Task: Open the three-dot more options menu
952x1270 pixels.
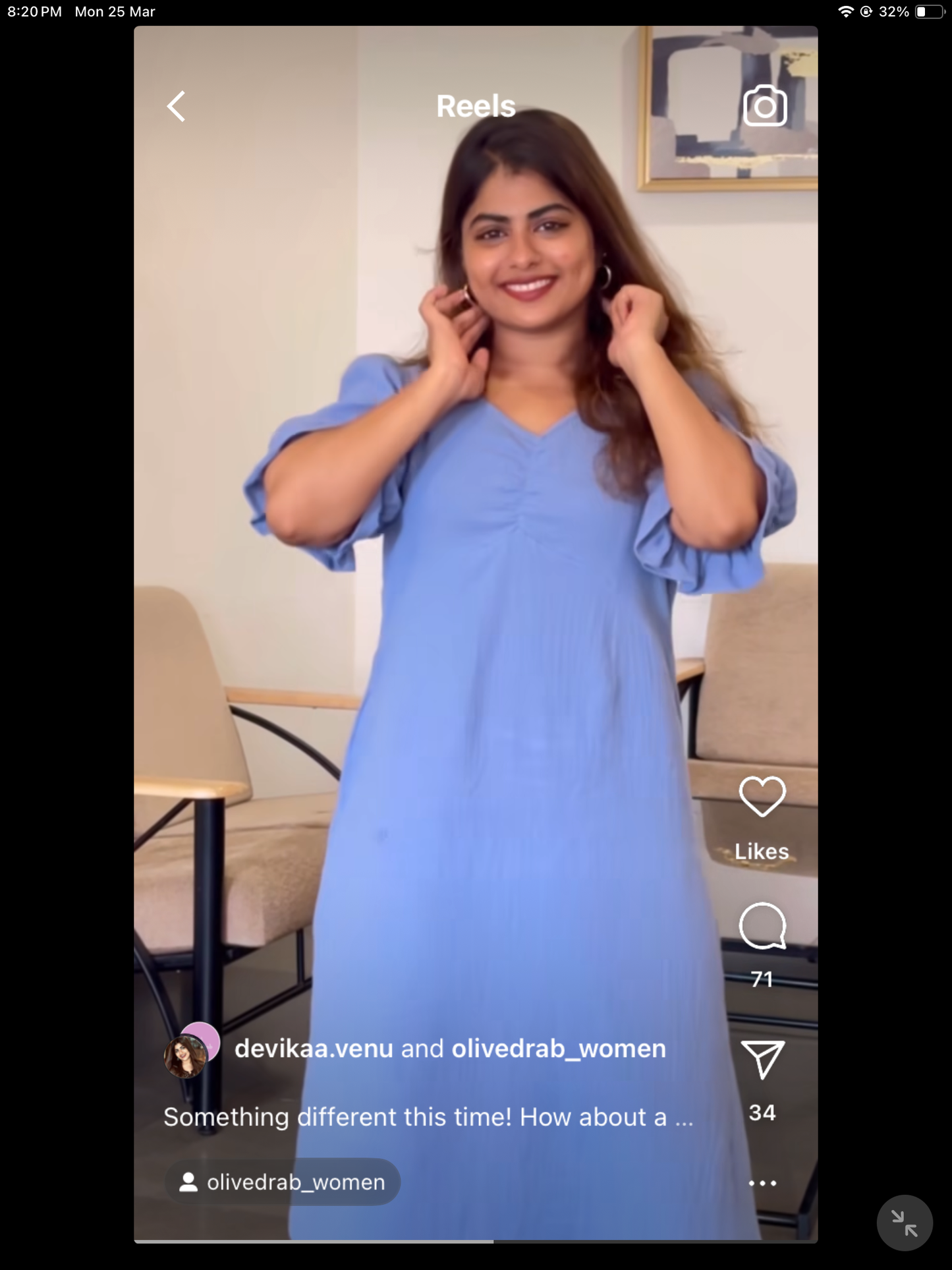Action: [762, 1183]
